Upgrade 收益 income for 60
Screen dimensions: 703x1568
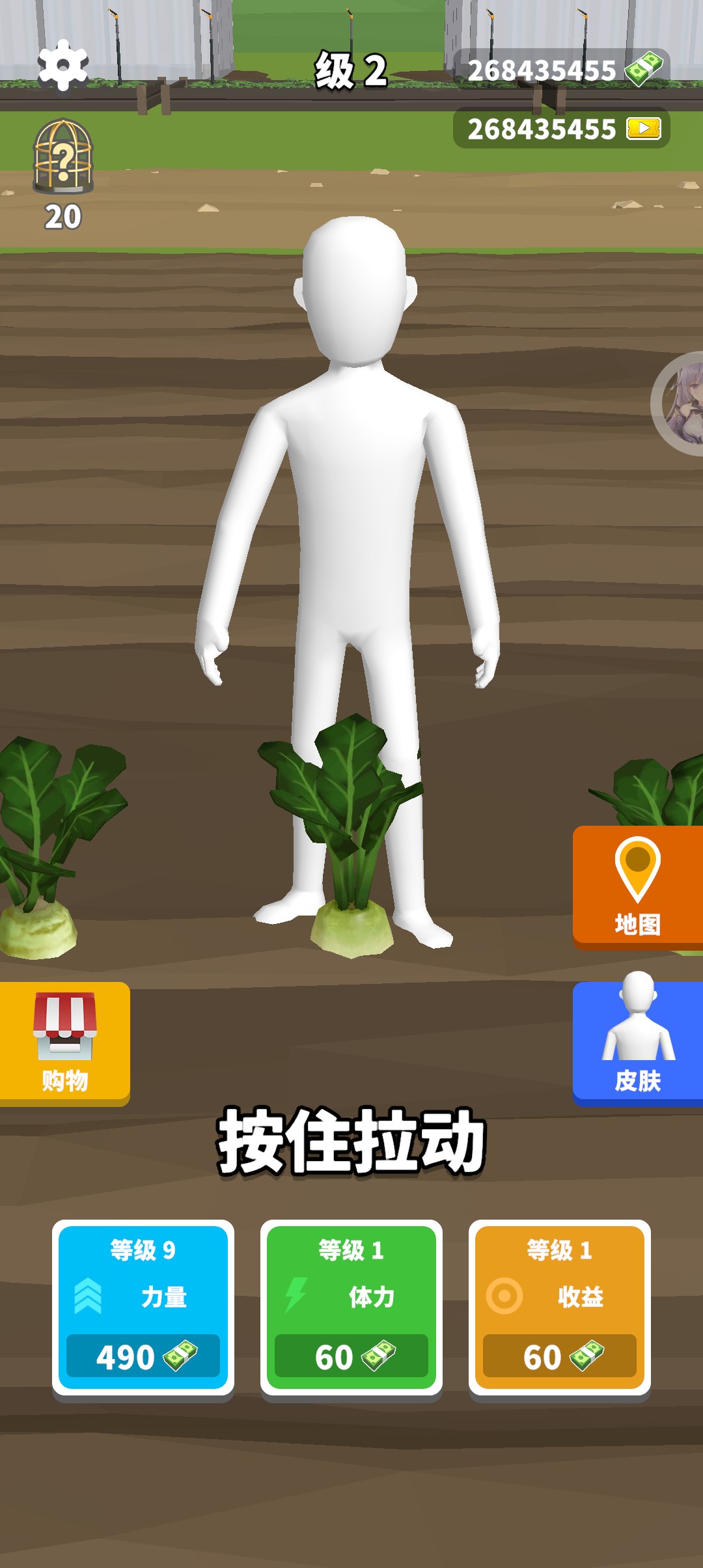click(560, 1308)
